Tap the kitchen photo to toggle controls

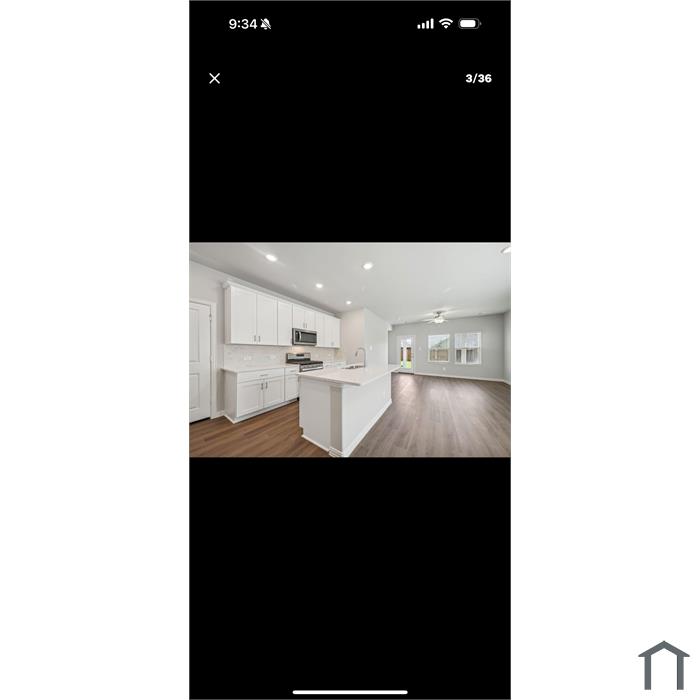pos(350,350)
